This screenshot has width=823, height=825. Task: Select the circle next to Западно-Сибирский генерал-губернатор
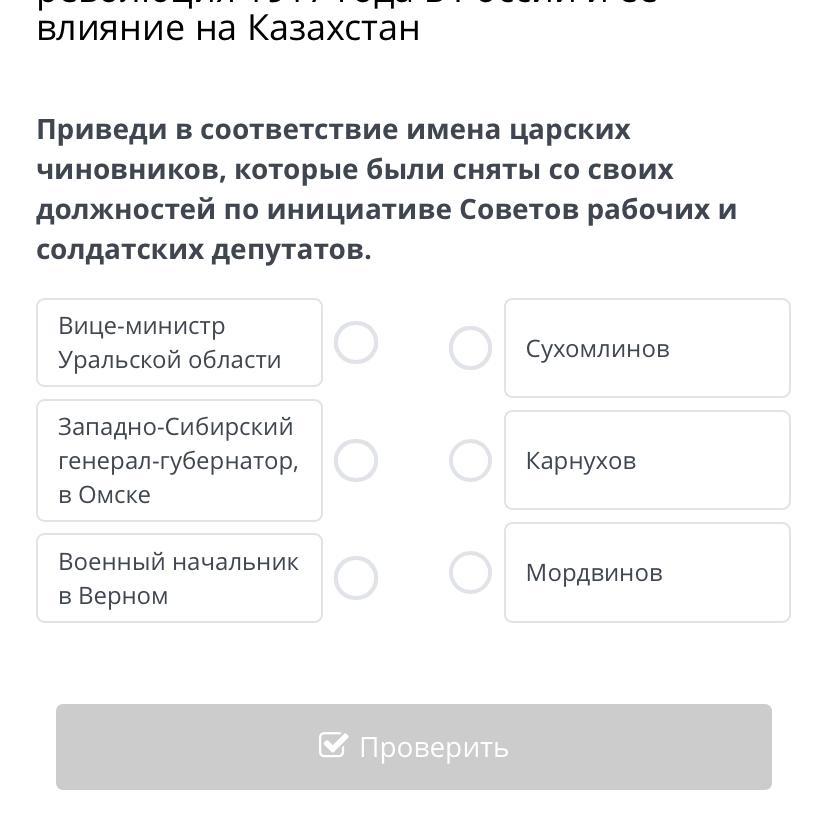point(356,460)
